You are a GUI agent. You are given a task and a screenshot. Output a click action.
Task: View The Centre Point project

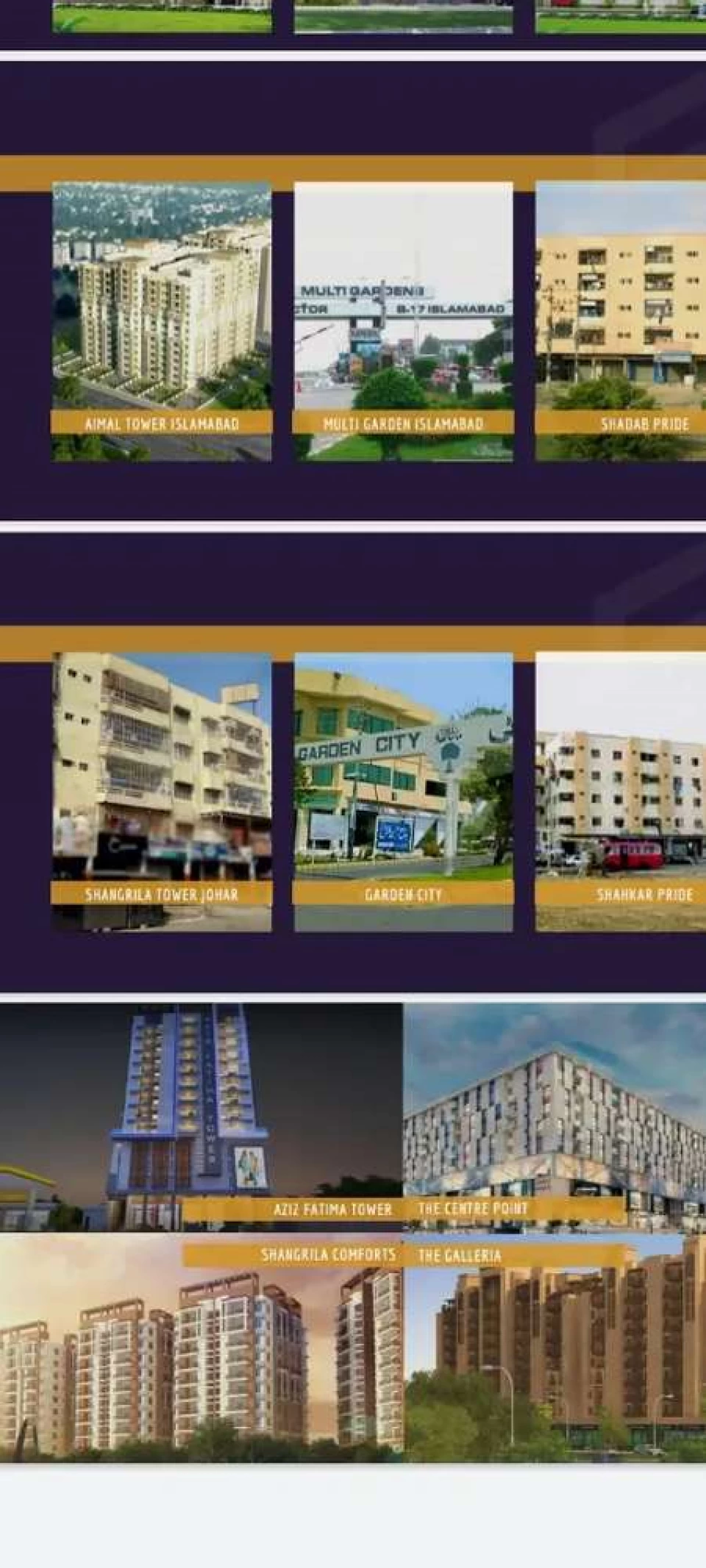click(x=555, y=1117)
